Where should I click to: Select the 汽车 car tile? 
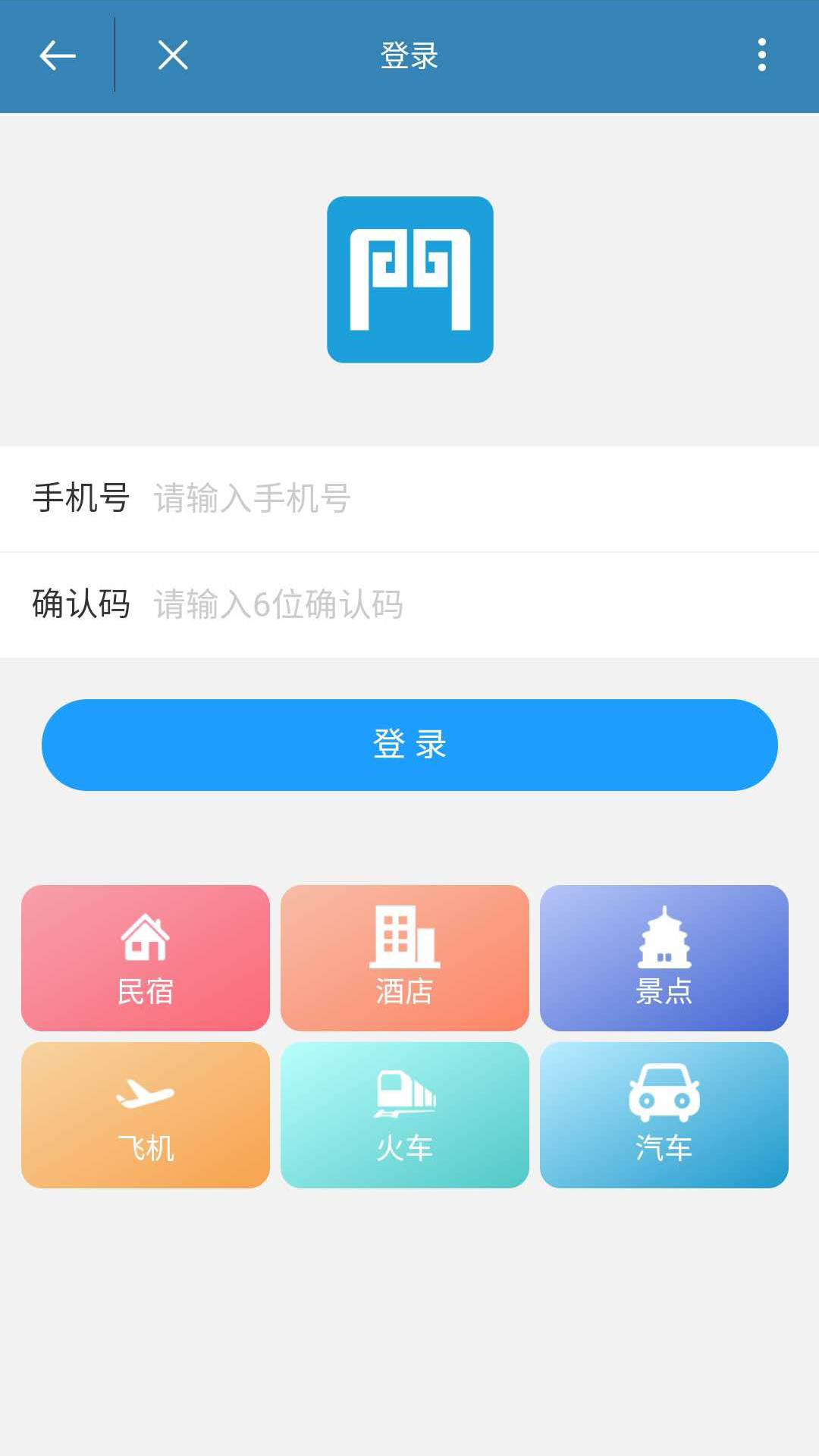pos(664,1115)
